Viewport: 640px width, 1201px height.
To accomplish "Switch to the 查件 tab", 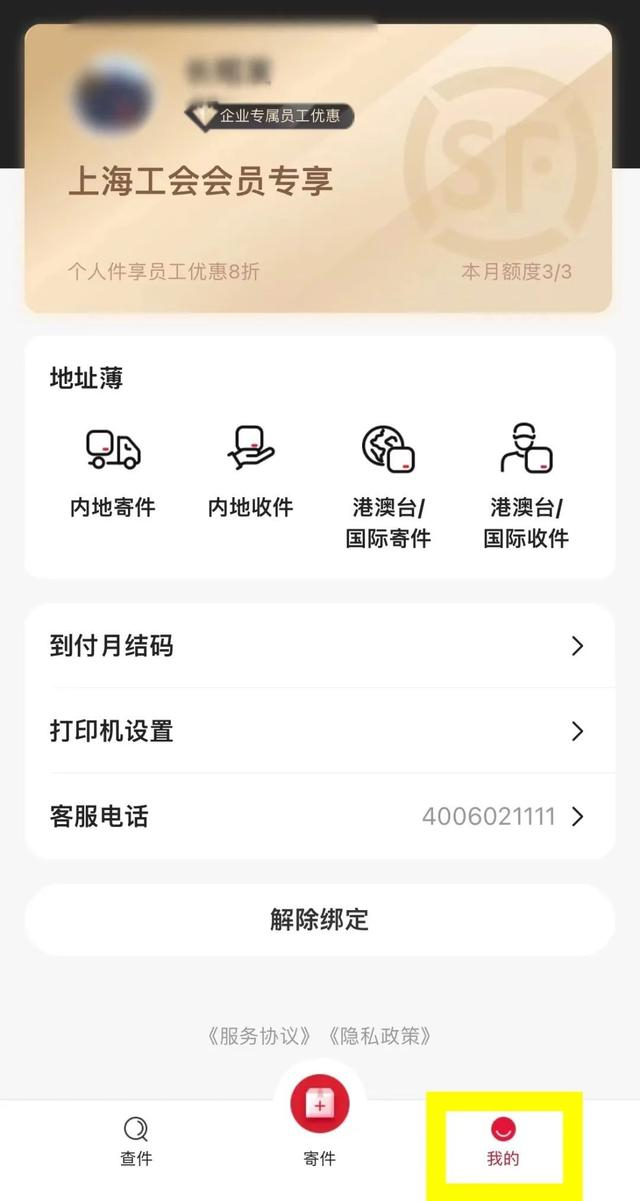I will (x=136, y=1140).
